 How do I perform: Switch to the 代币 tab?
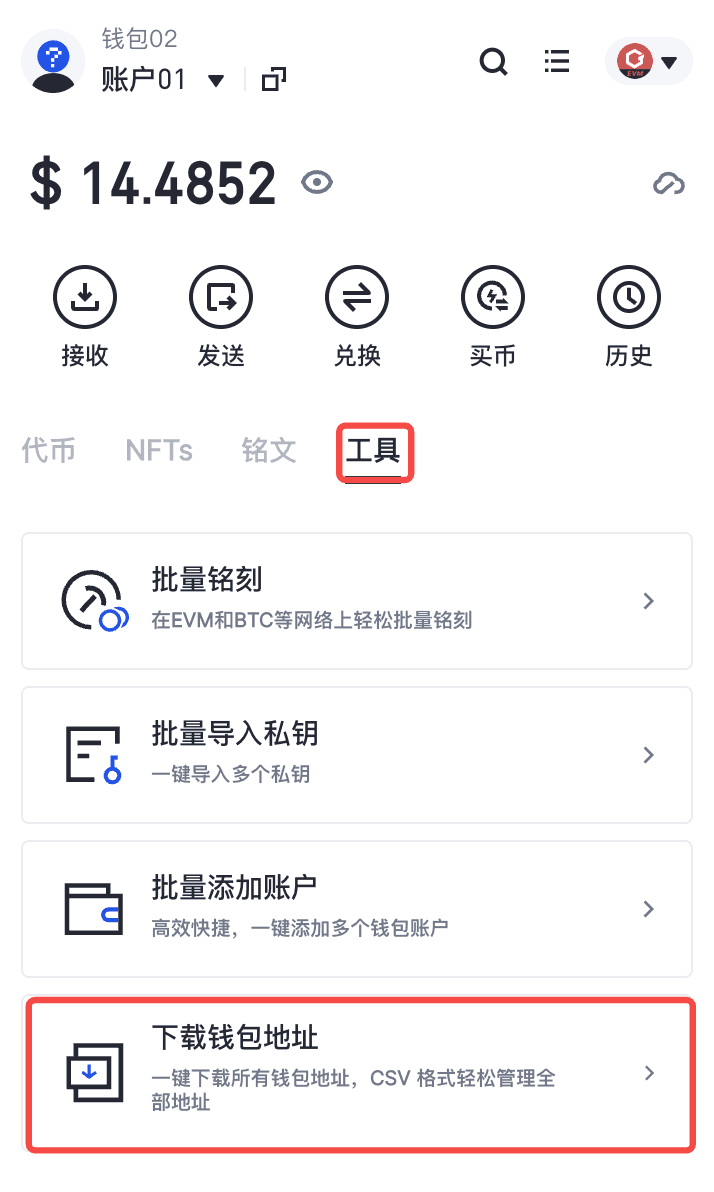48,450
